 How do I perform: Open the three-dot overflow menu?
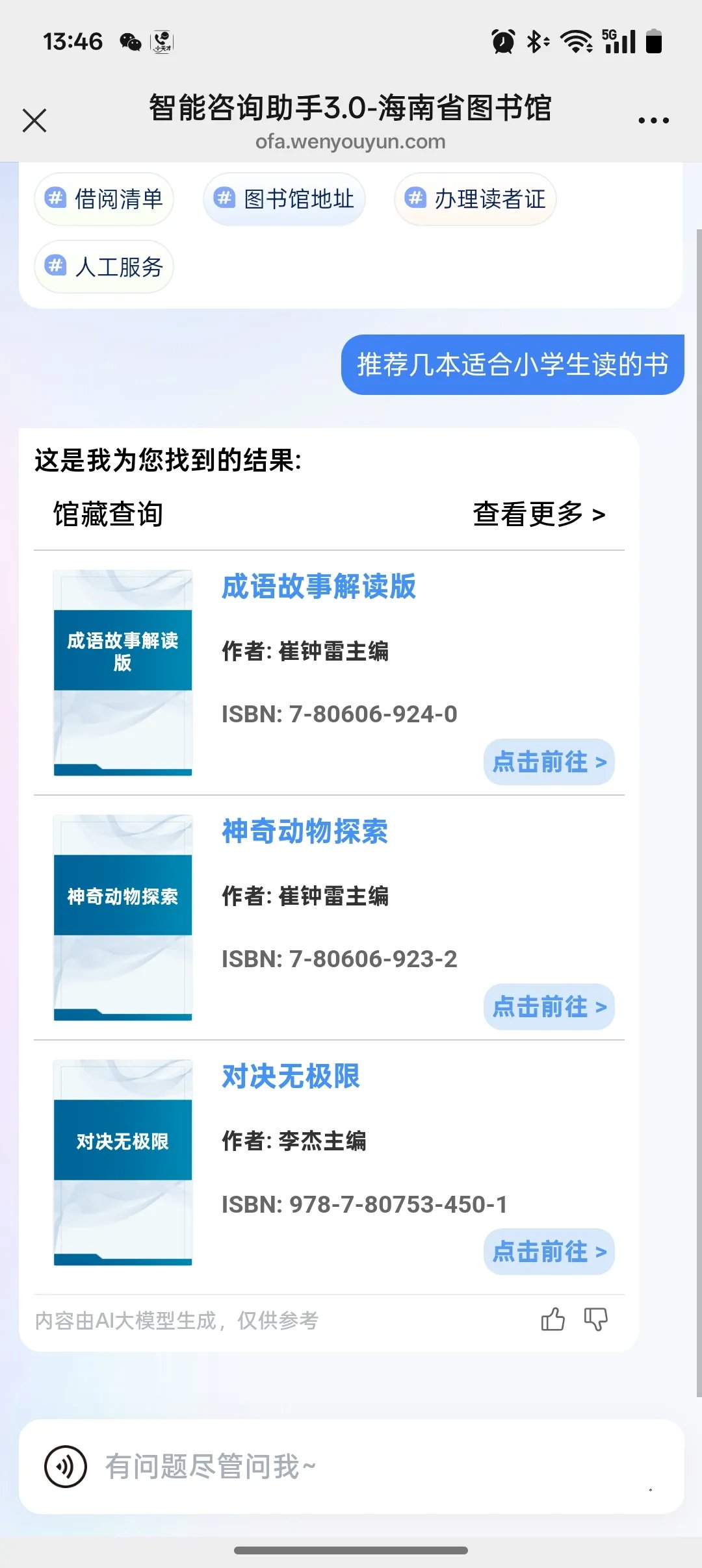[653, 120]
